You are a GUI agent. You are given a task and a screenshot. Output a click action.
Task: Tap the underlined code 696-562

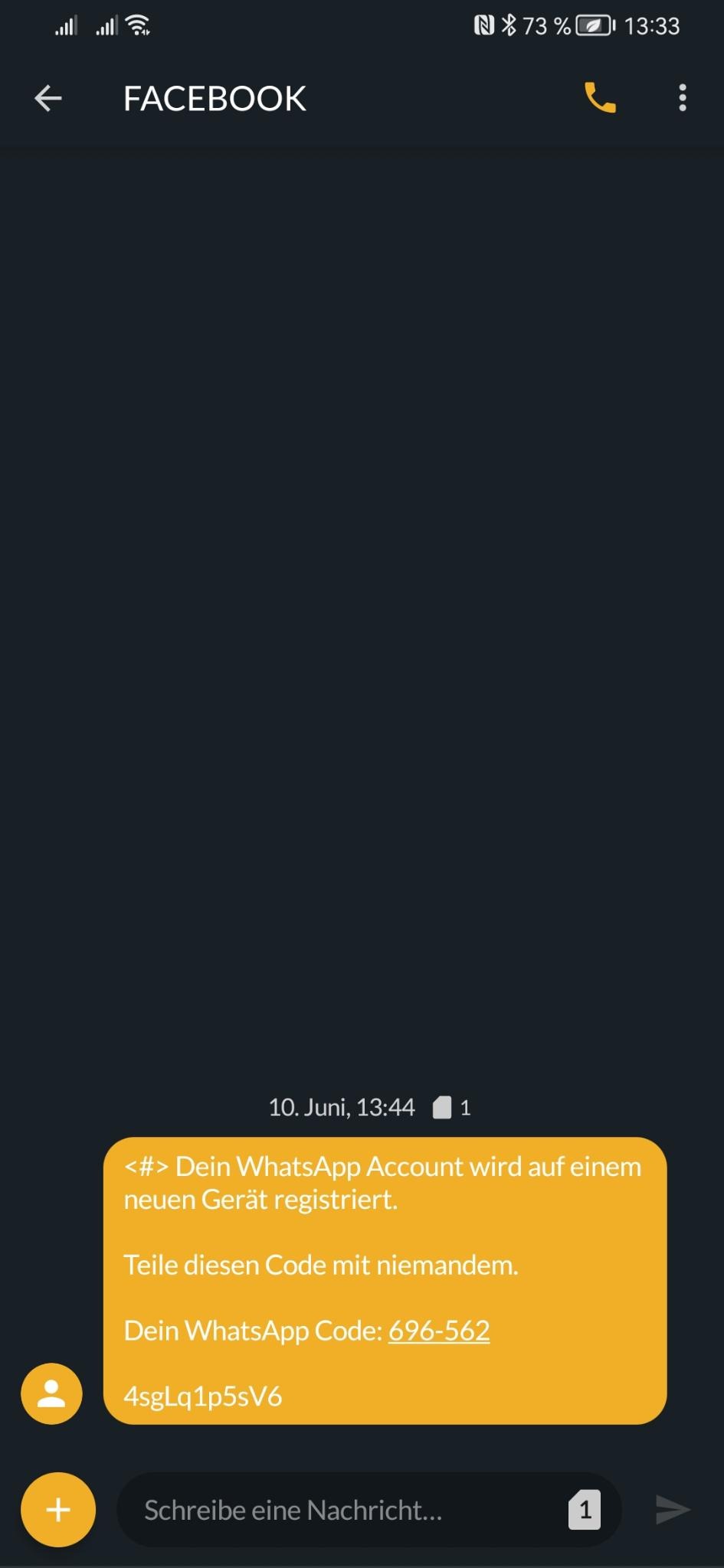pyautogui.click(x=438, y=1331)
